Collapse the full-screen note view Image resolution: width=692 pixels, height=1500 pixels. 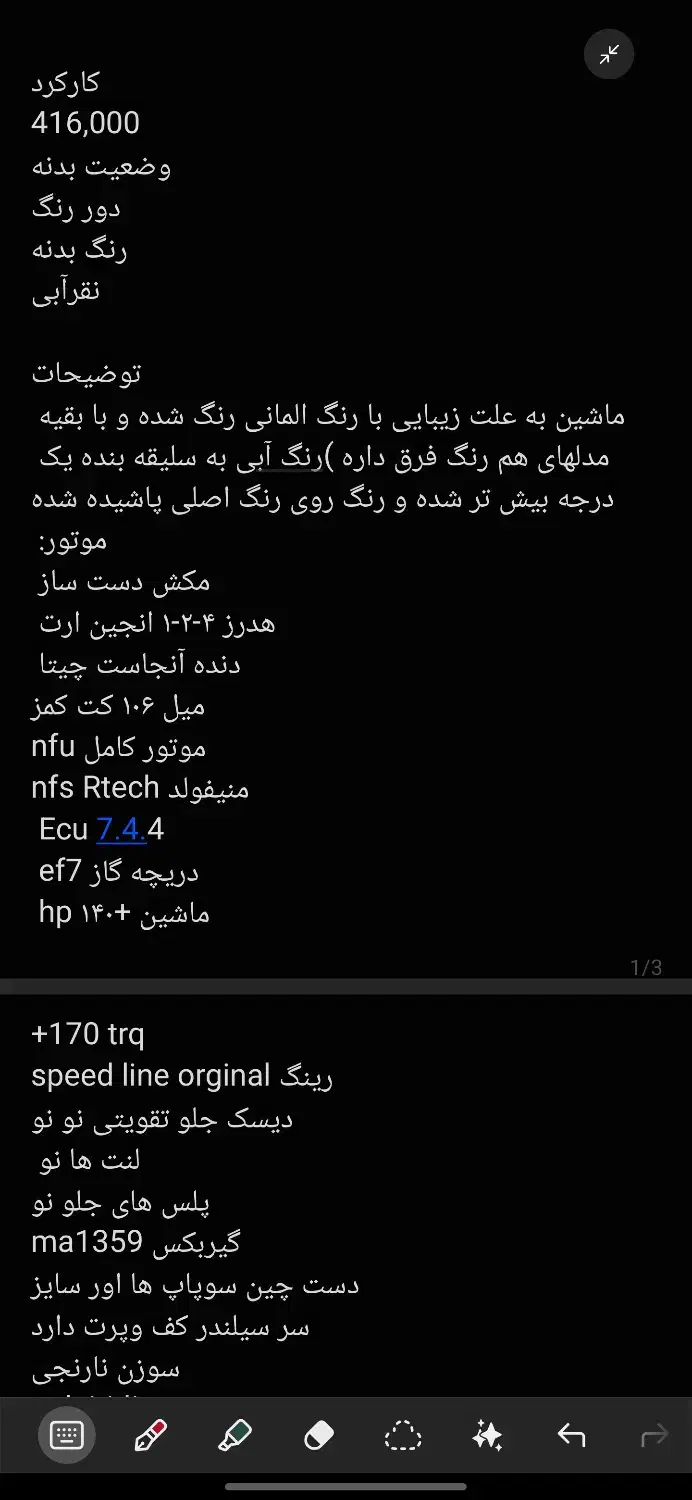[x=609, y=55]
